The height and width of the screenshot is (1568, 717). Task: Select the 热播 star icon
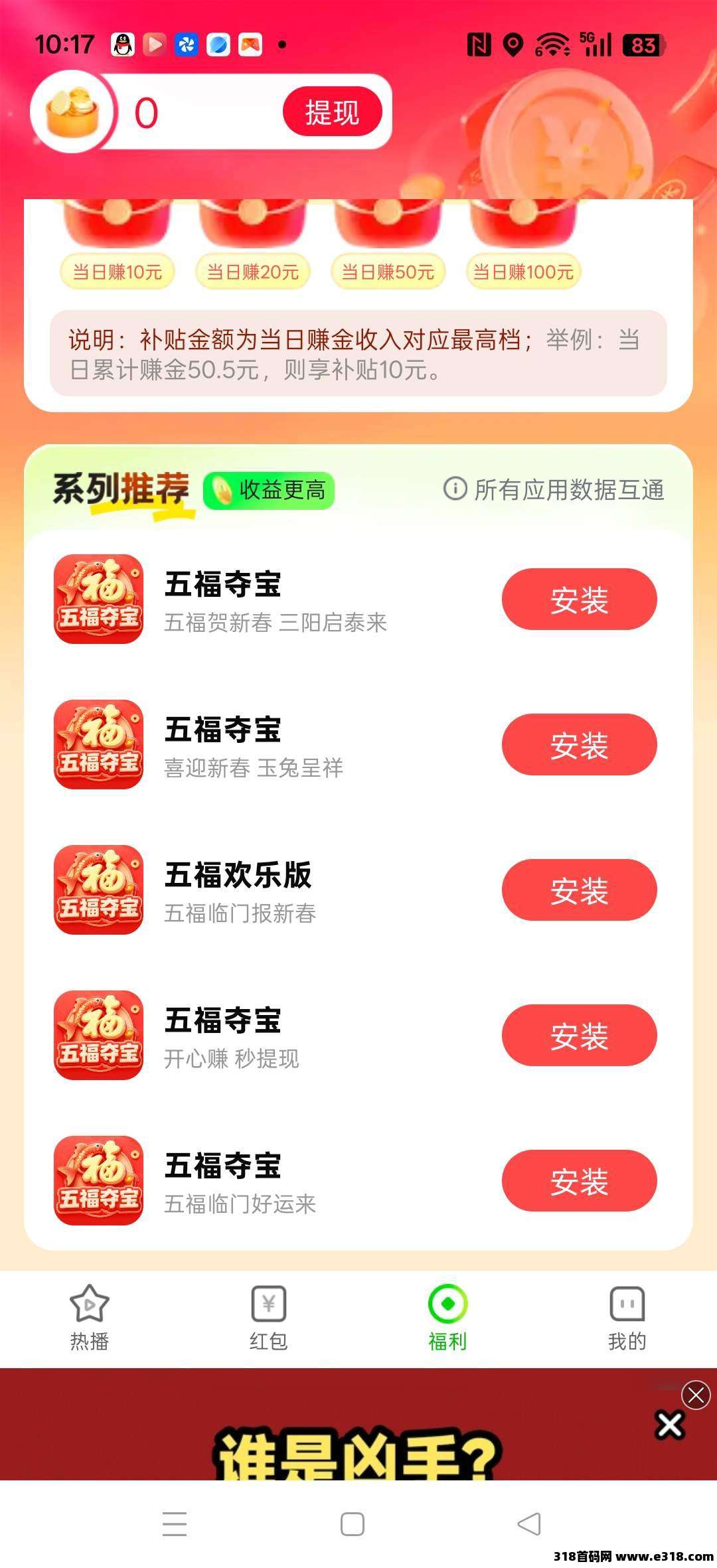point(88,1303)
